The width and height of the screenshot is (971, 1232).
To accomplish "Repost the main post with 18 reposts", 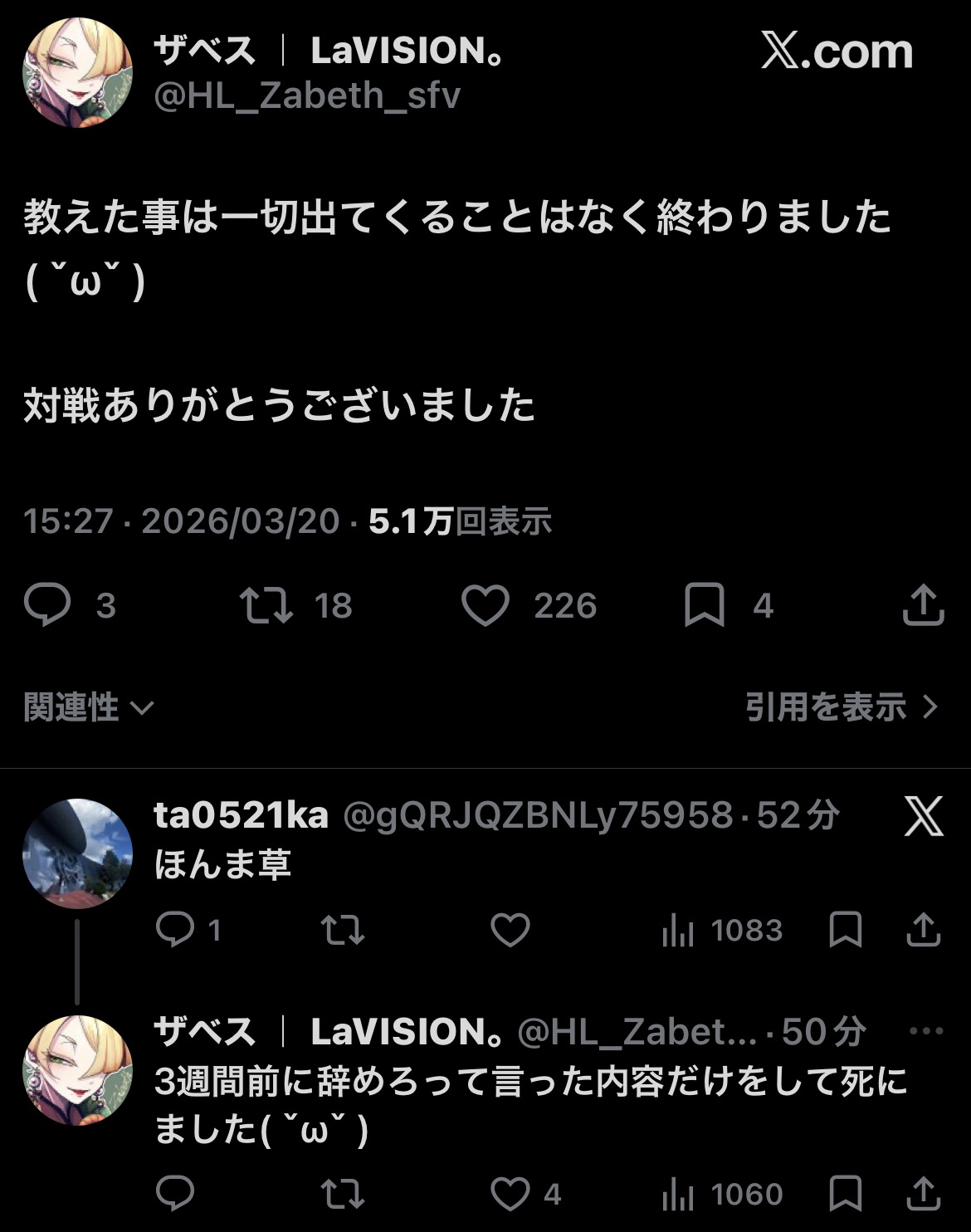I will pyautogui.click(x=266, y=605).
